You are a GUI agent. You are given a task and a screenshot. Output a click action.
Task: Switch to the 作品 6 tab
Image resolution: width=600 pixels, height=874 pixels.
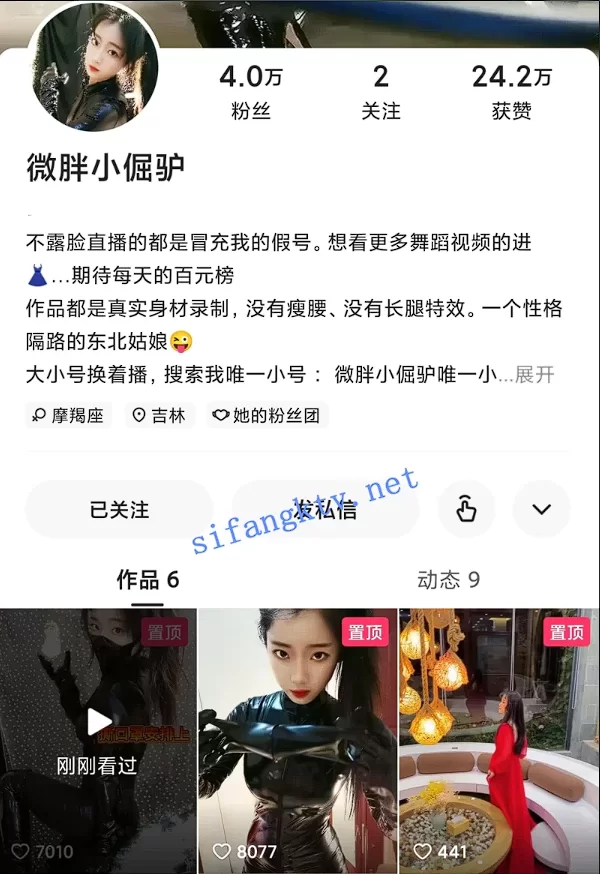pos(148,580)
